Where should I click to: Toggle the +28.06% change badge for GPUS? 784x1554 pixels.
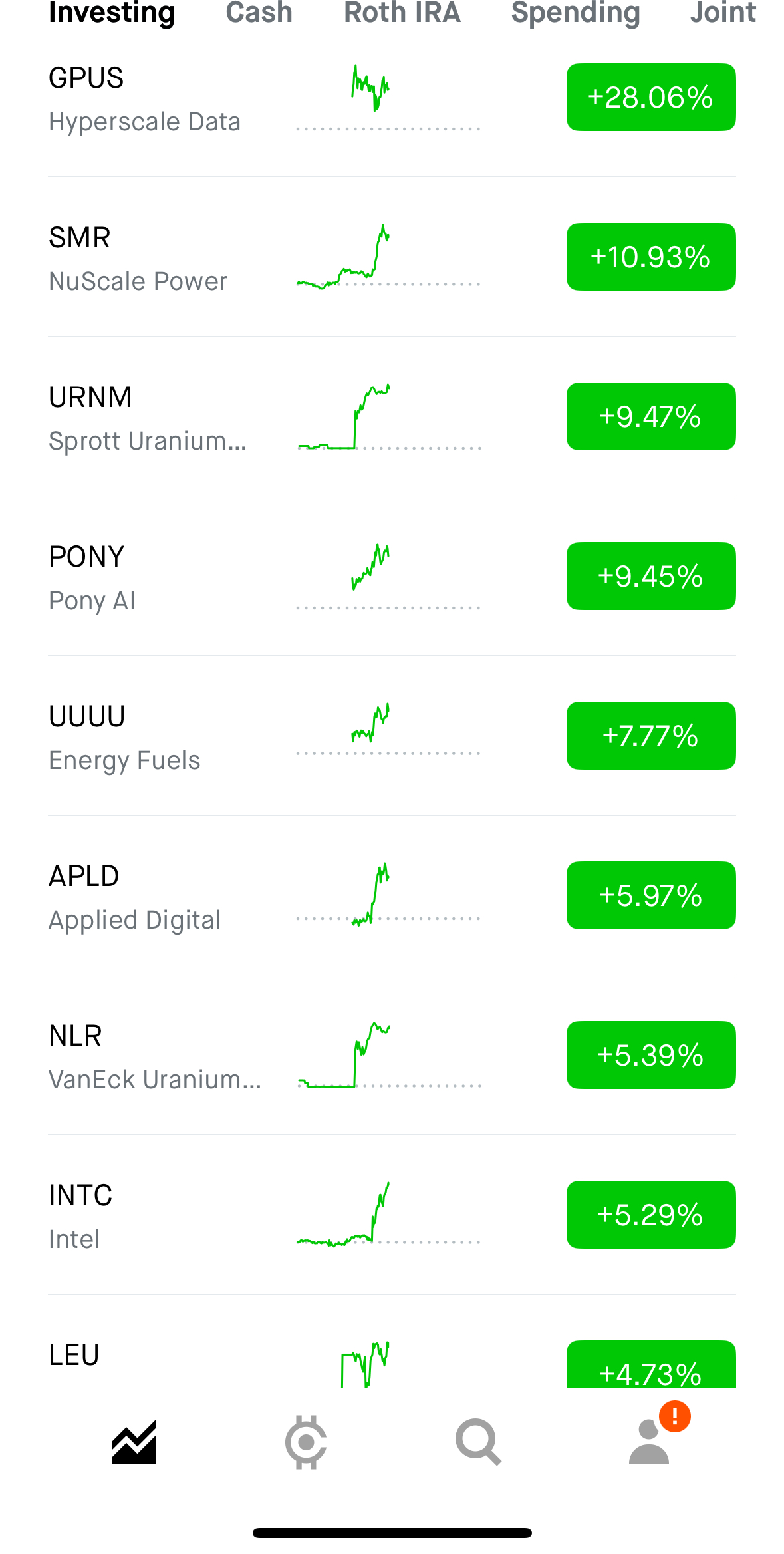pos(650,98)
